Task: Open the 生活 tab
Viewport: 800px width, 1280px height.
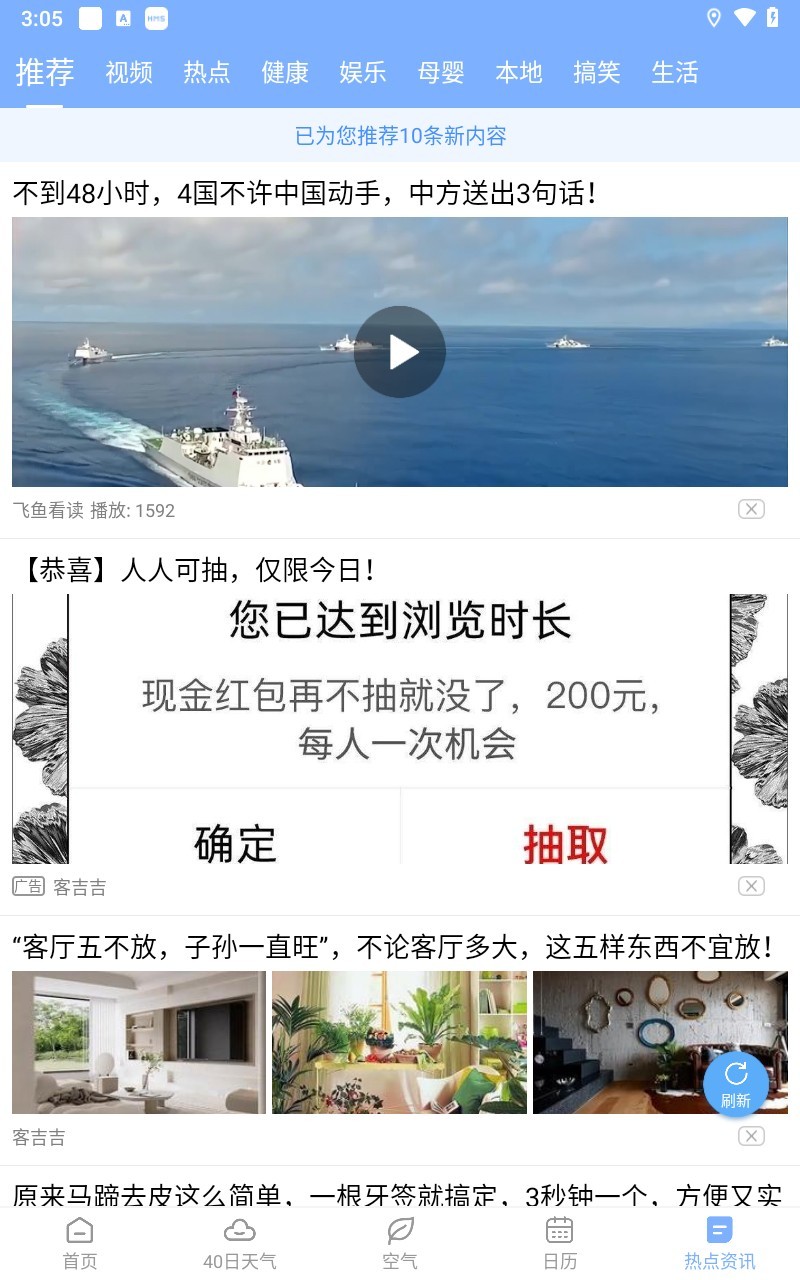Action: tap(675, 73)
